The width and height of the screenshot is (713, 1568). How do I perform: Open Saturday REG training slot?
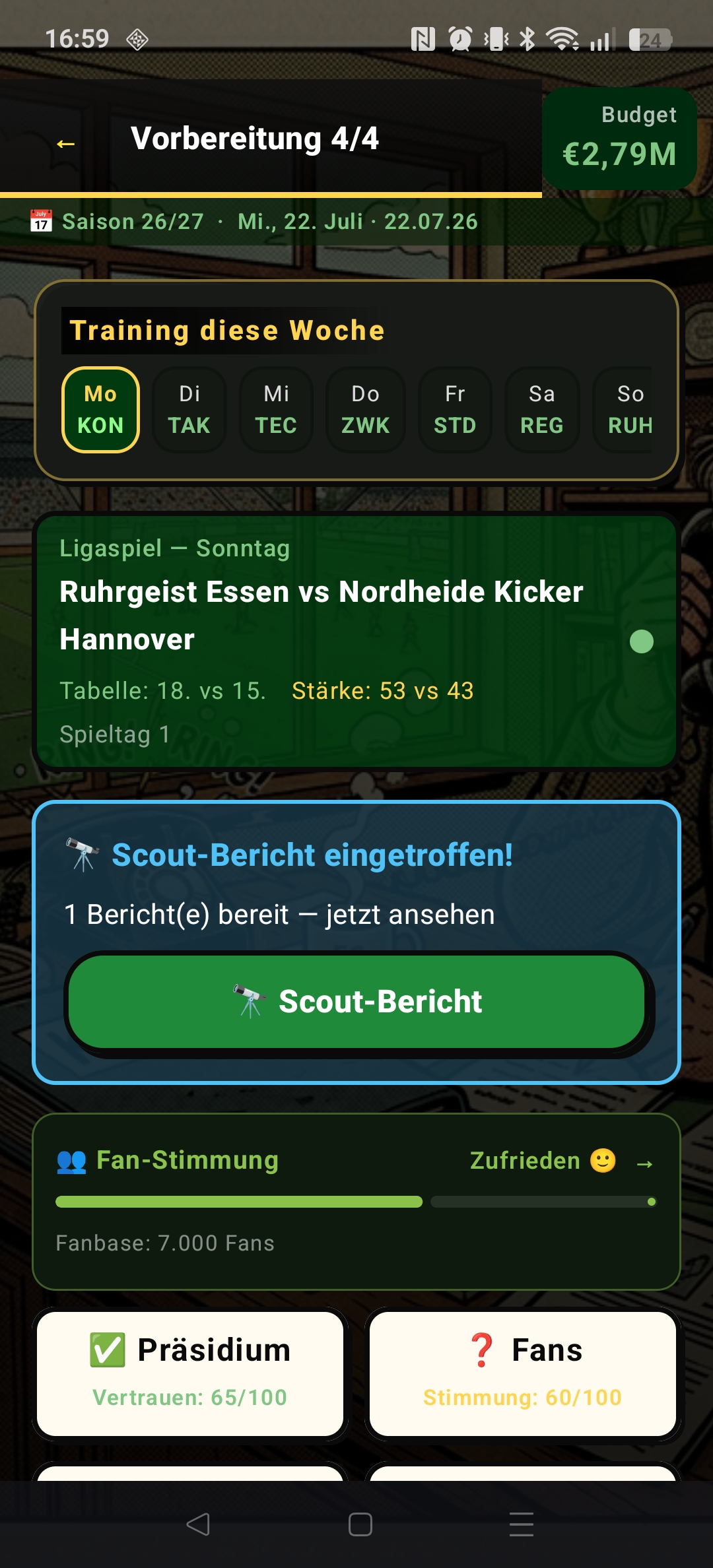(541, 410)
